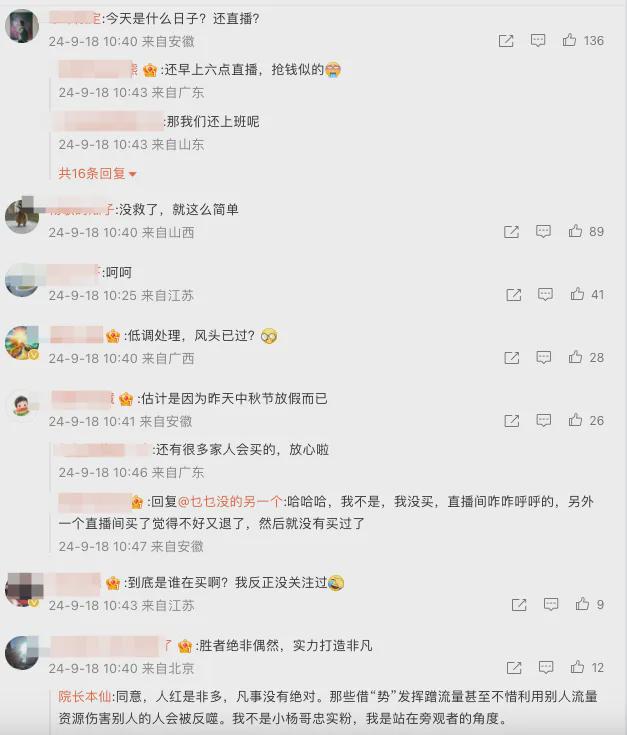
Task: Like the comment "估计是因为昨天中秋节放假而已"
Action: (x=575, y=421)
